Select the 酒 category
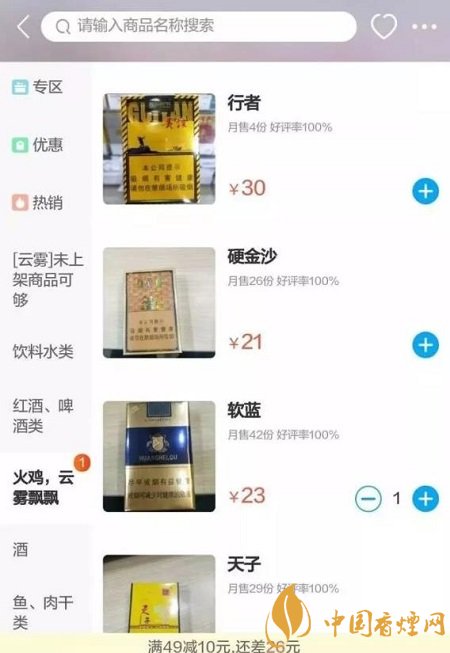Image resolution: width=450 pixels, height=653 pixels. [x=20, y=549]
